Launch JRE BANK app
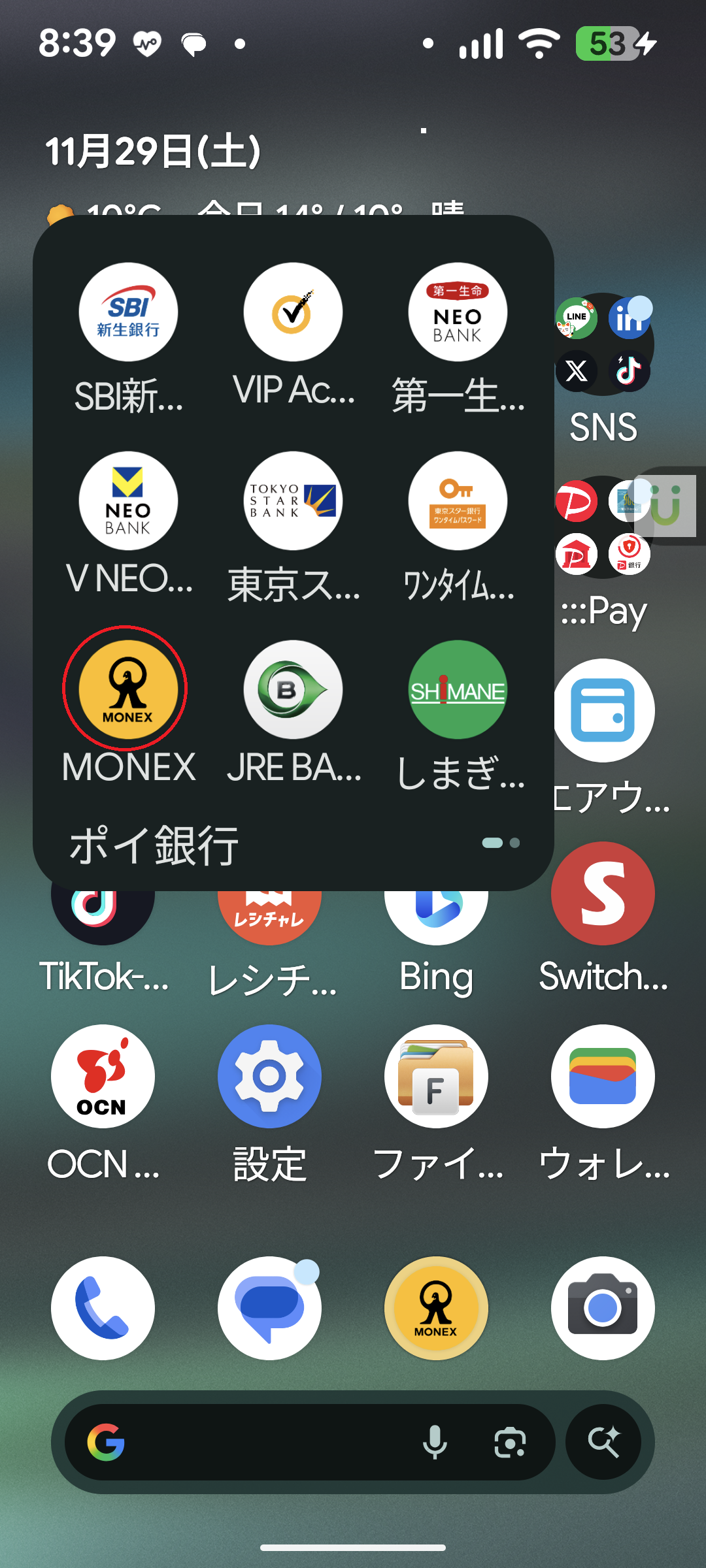The width and height of the screenshot is (706, 1568). pos(293,689)
